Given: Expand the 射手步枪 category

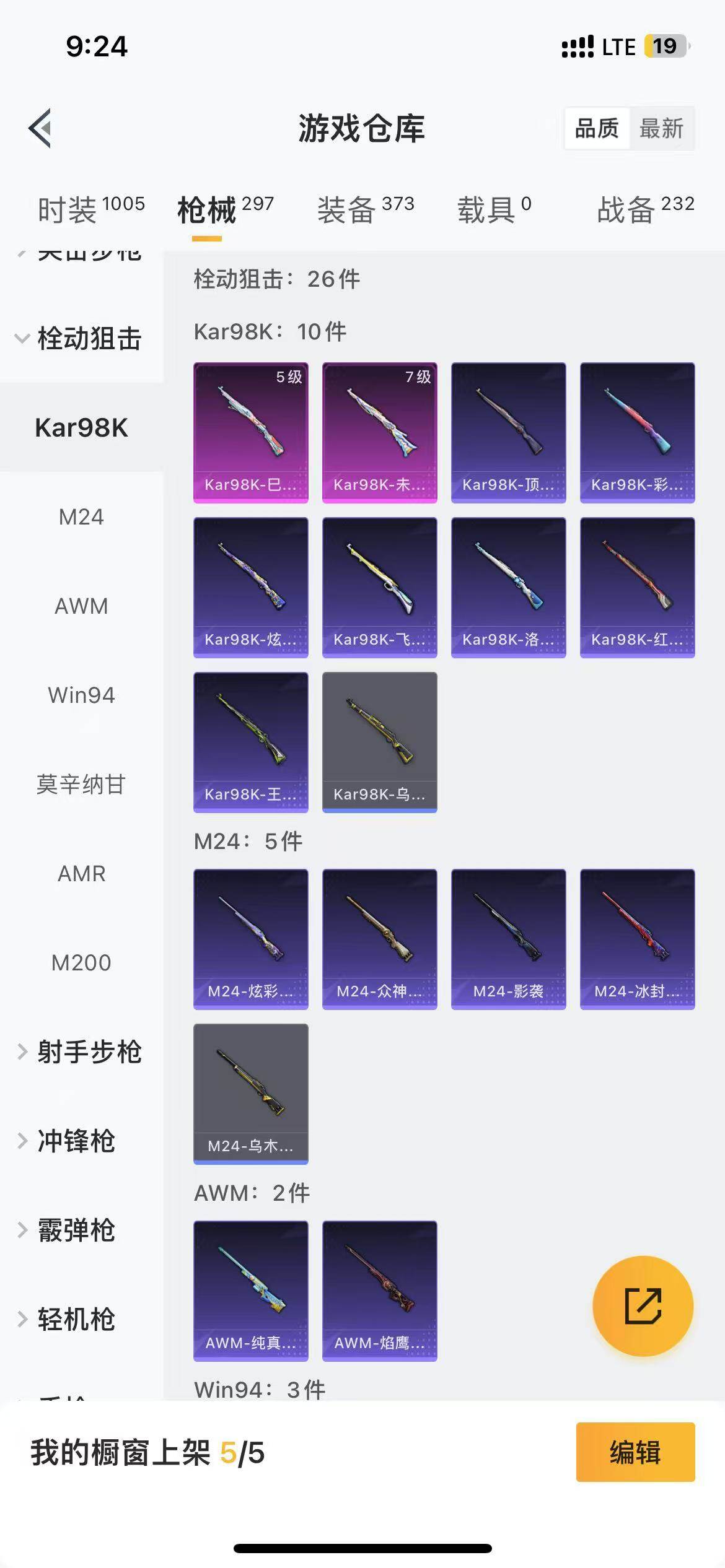Looking at the screenshot, I should click(81, 1052).
